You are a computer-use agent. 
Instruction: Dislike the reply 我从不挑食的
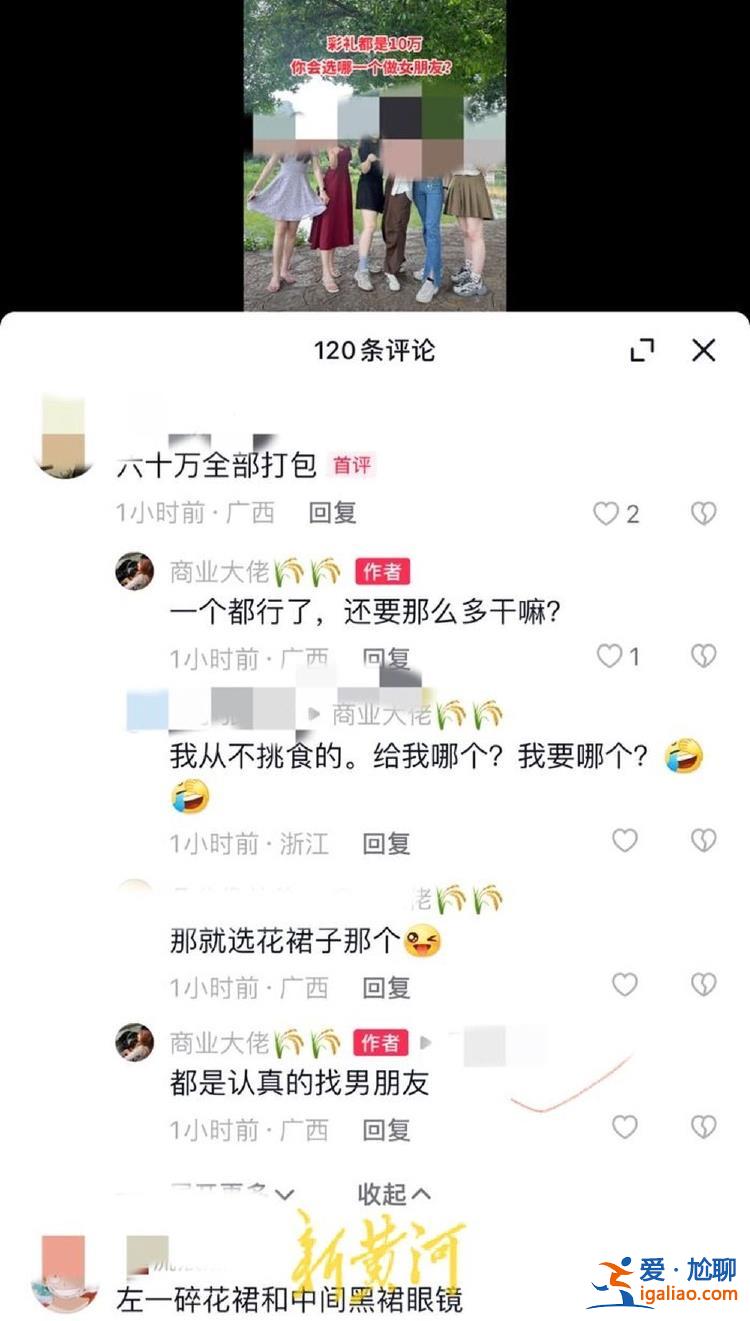pyautogui.click(x=704, y=841)
